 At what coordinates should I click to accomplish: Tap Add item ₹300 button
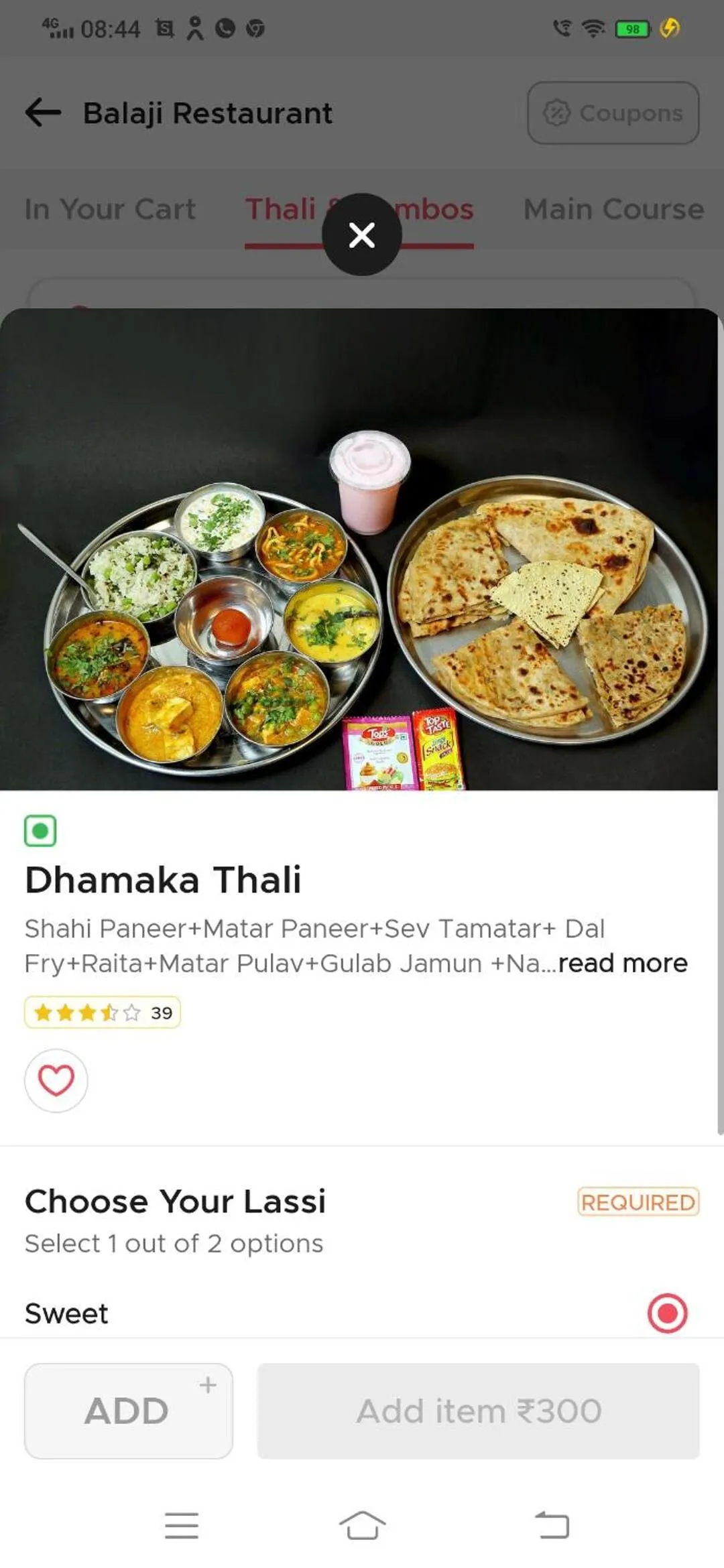[x=478, y=1411]
